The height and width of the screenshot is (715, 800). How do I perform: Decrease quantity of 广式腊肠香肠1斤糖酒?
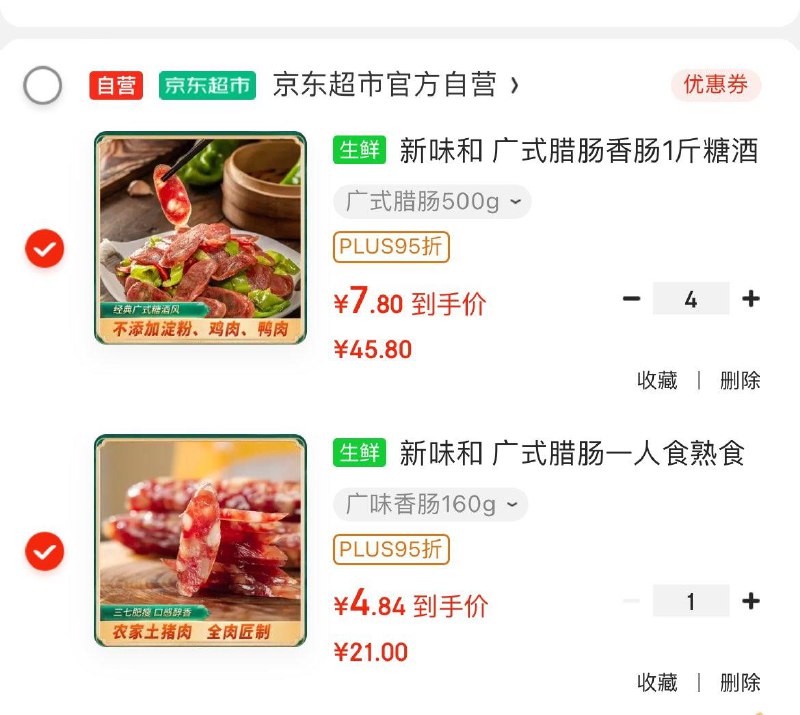click(631, 299)
